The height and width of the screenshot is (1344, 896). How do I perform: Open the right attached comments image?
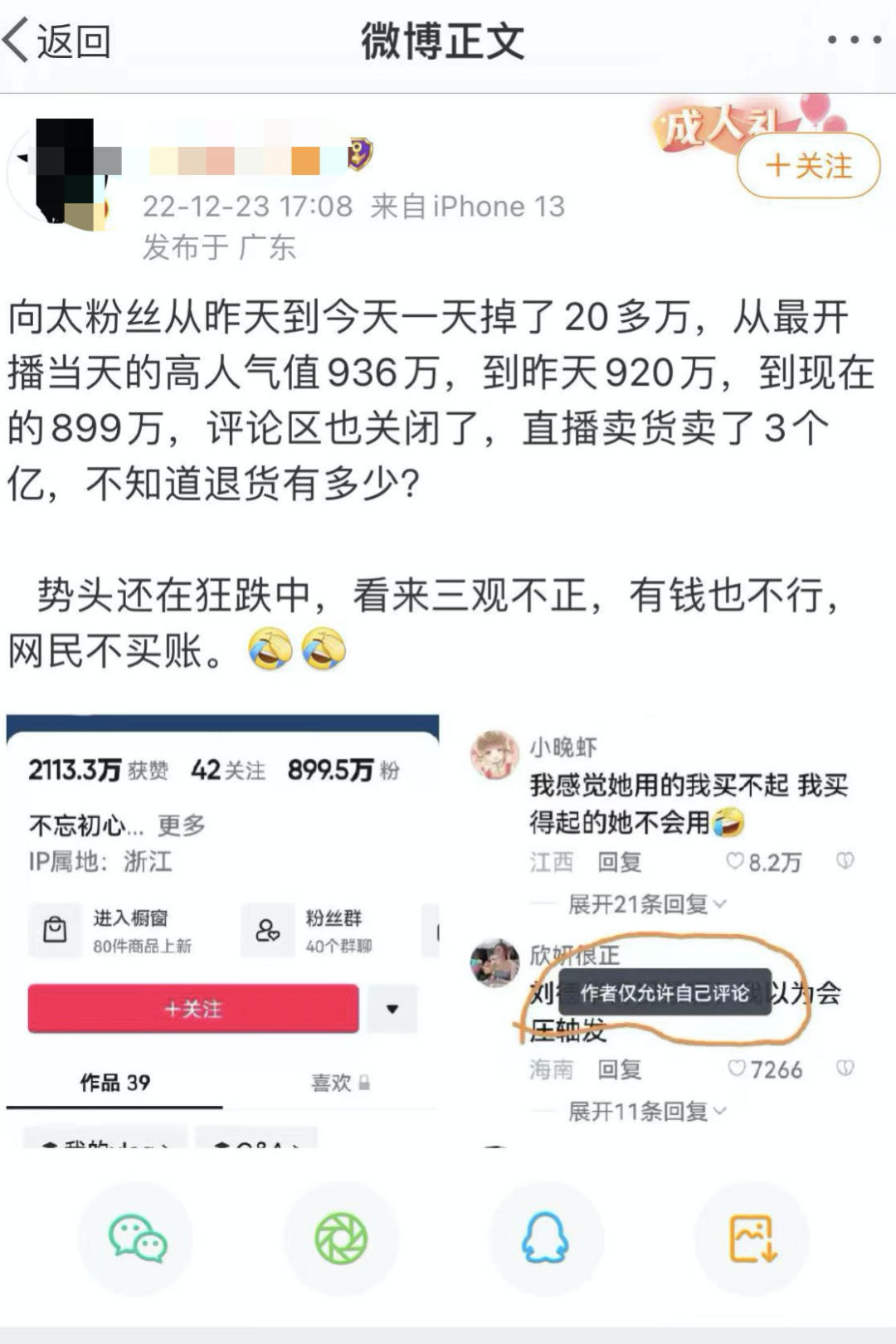pyautogui.click(x=664, y=929)
